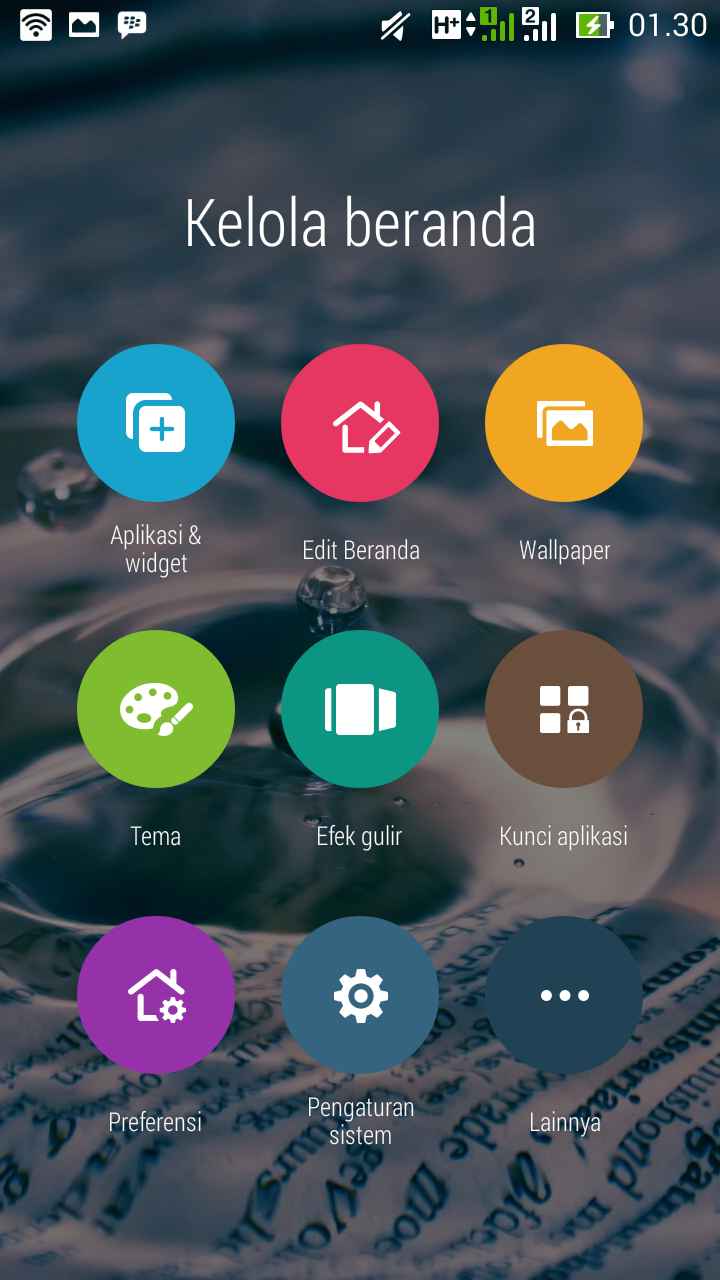Go to Preferensi

(x=156, y=995)
